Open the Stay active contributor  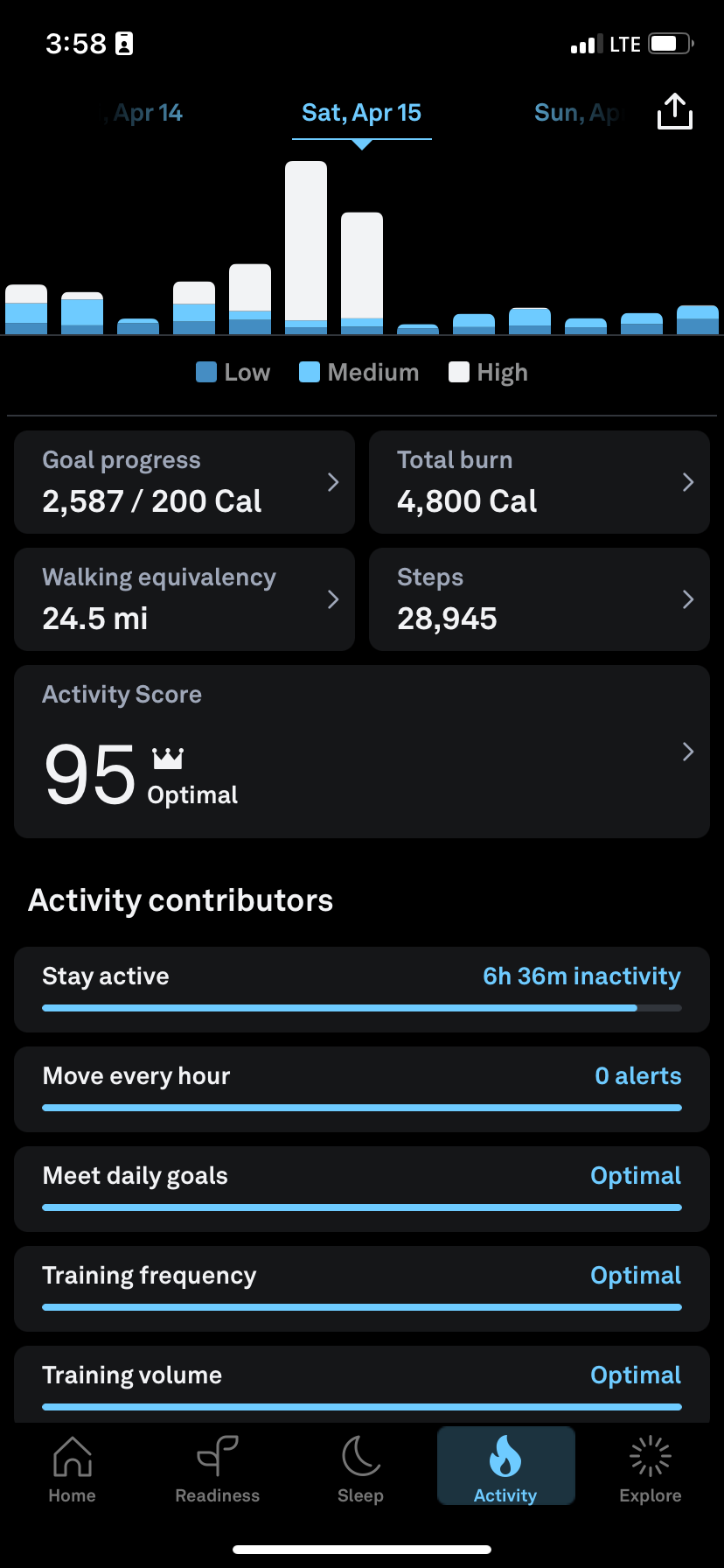(x=362, y=990)
